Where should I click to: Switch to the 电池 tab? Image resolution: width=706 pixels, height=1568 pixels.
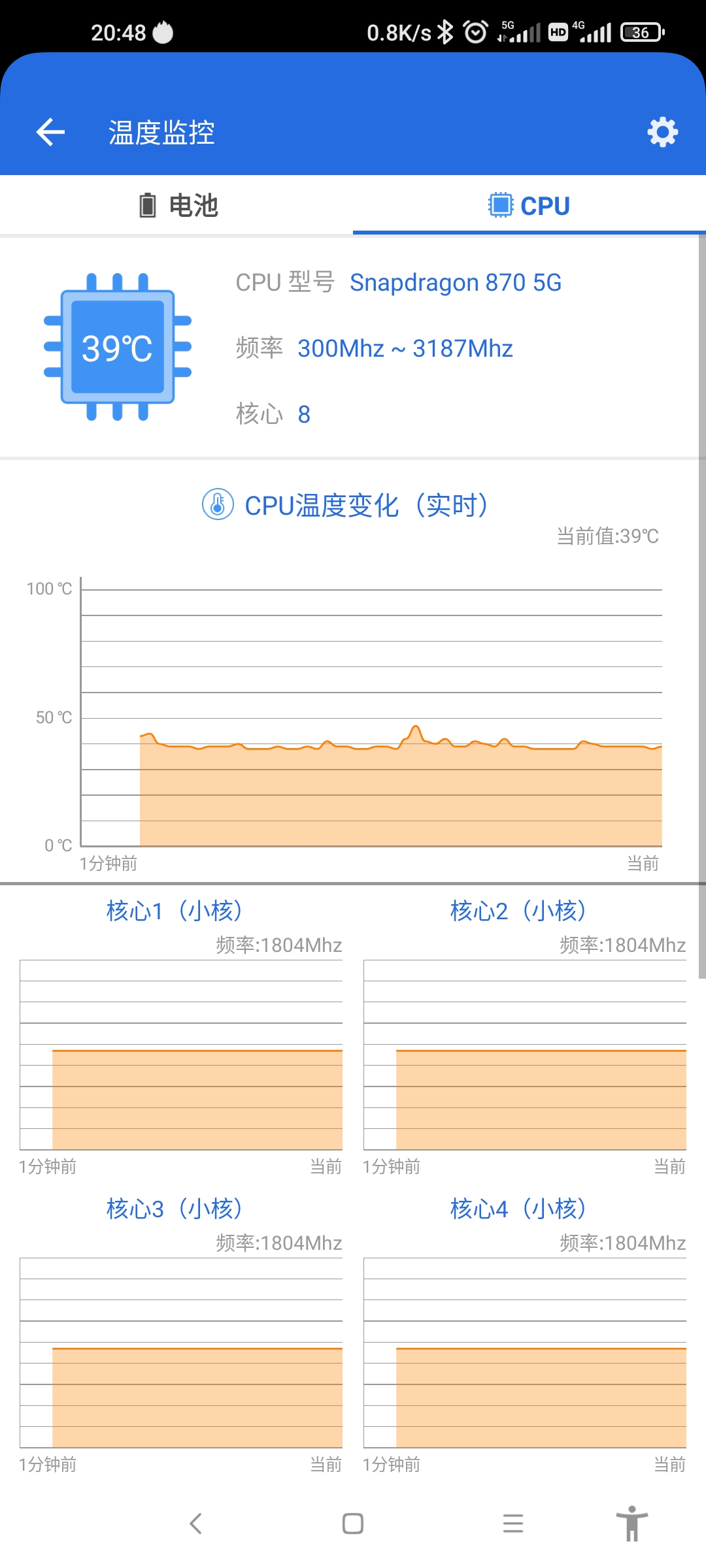tap(176, 205)
